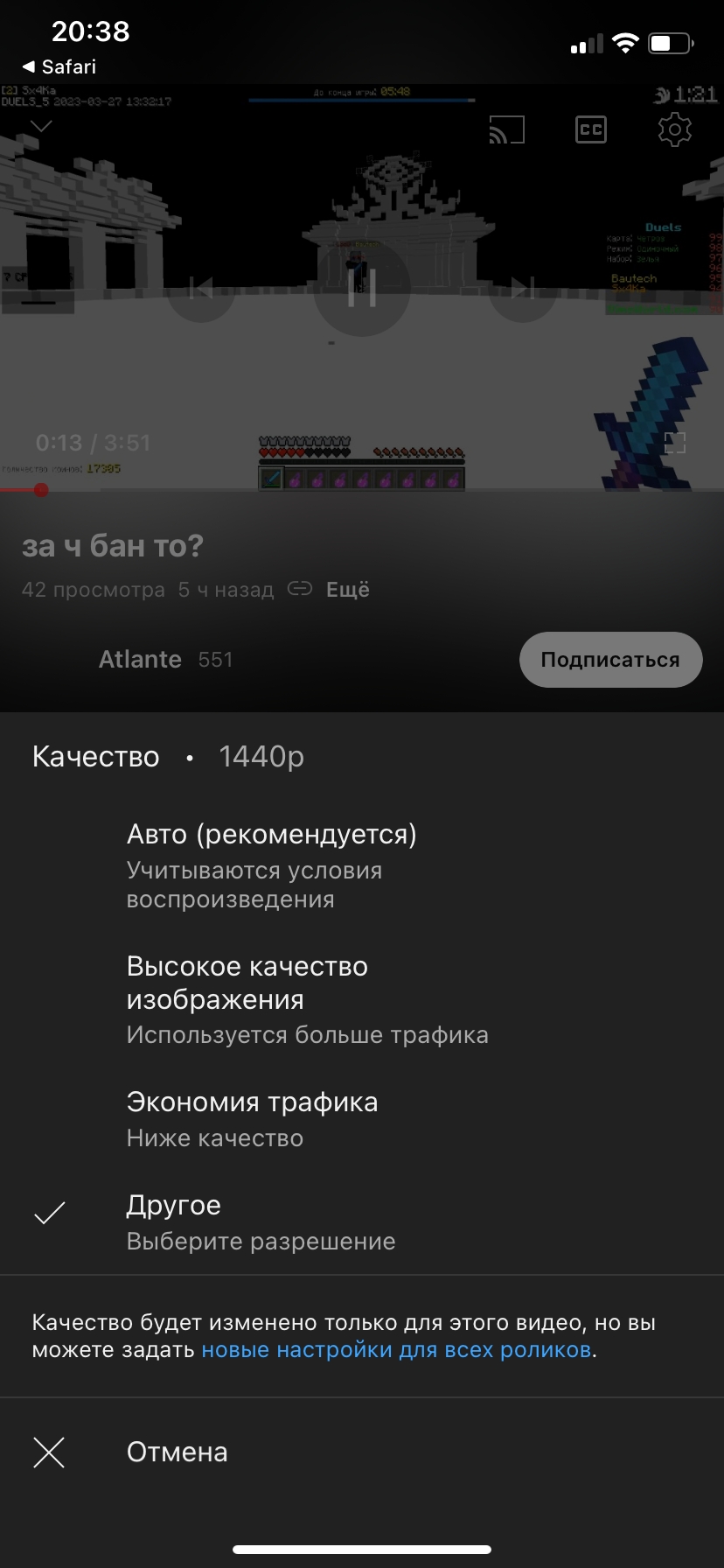Return to Safari via the back link

coord(59,66)
